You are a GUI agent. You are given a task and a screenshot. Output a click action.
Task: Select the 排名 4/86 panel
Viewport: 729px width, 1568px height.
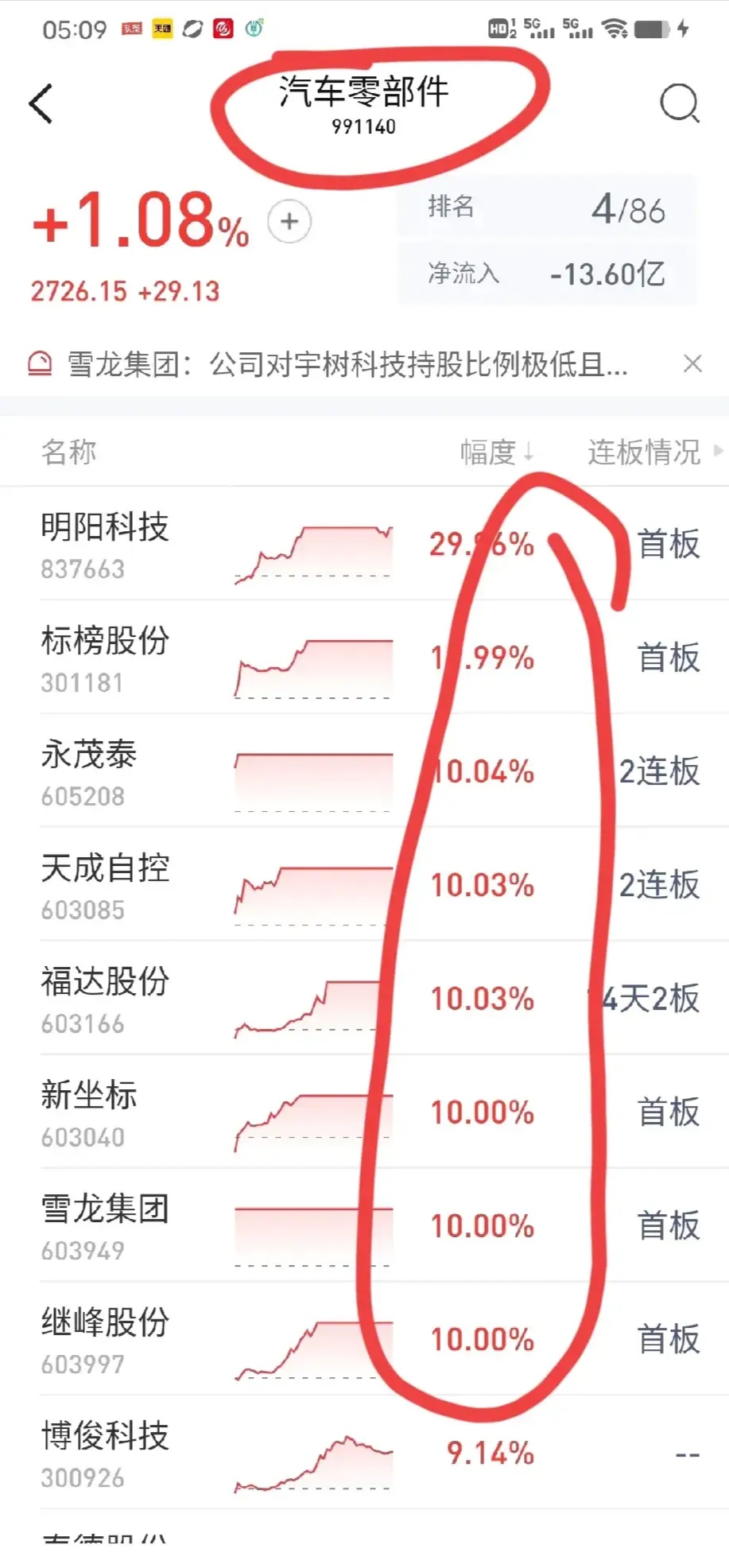549,208
